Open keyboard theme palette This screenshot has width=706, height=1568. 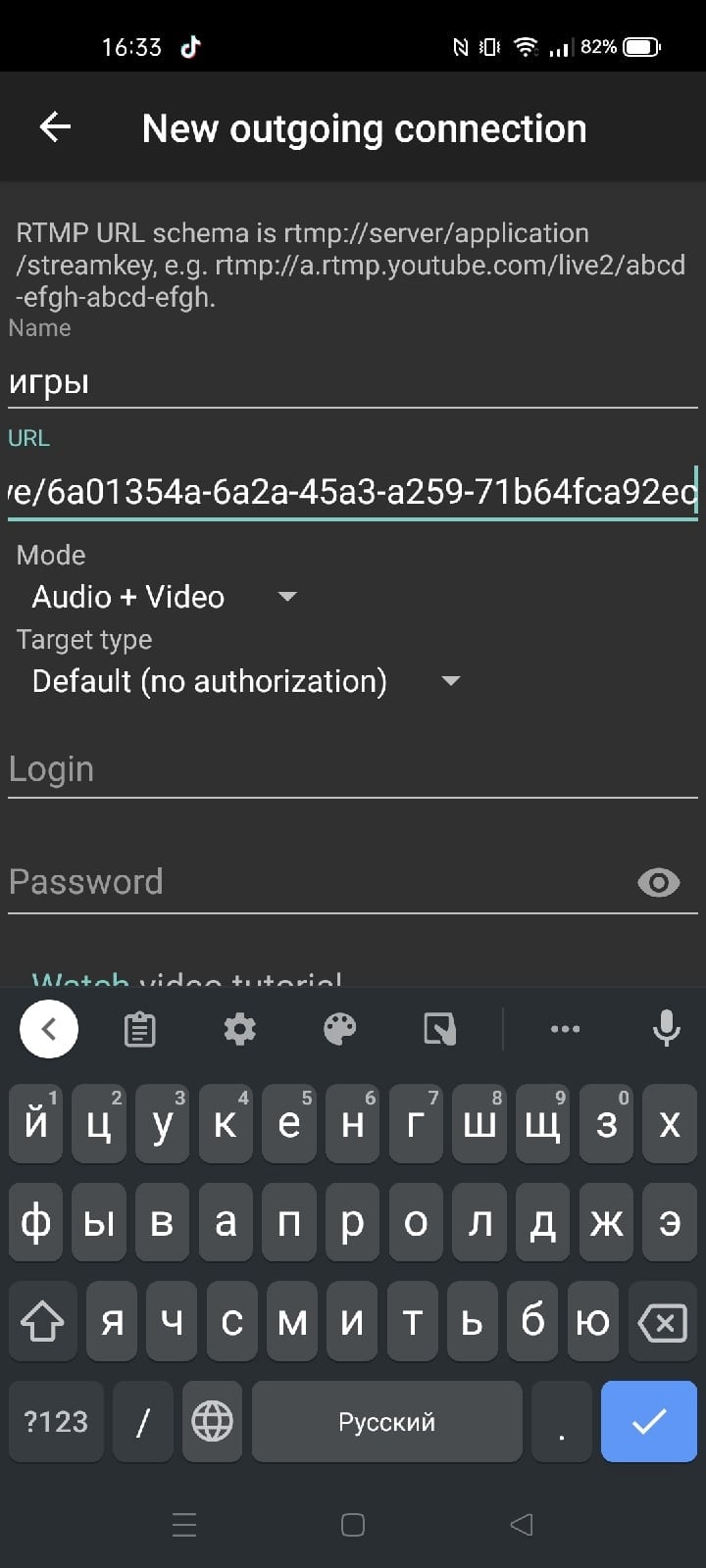(x=340, y=1029)
